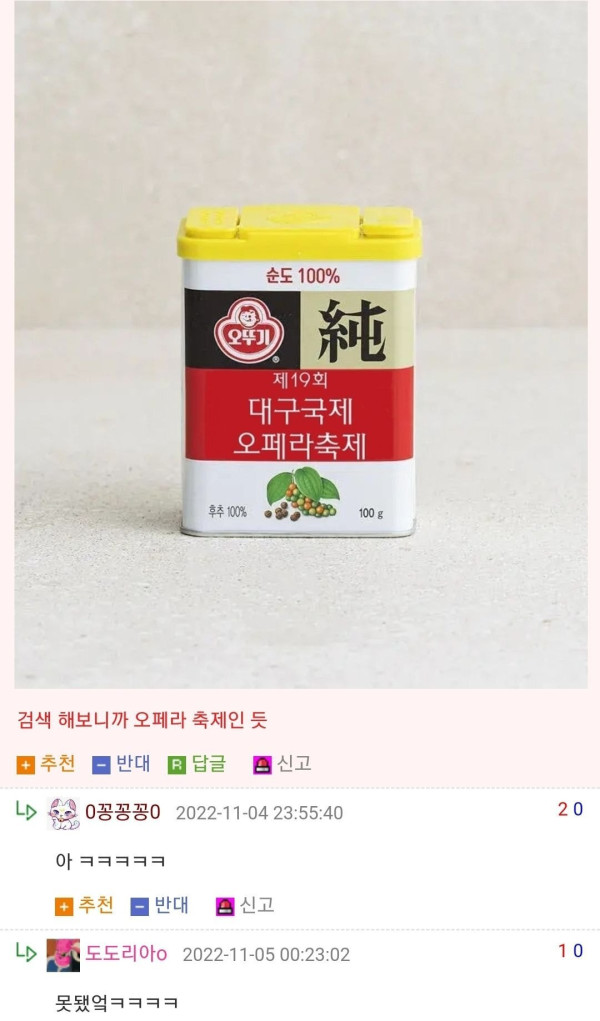Screen dimensions: 600x1021
Task: Open the profile of user 0꽁꽁꽁0
Action: pos(122,812)
